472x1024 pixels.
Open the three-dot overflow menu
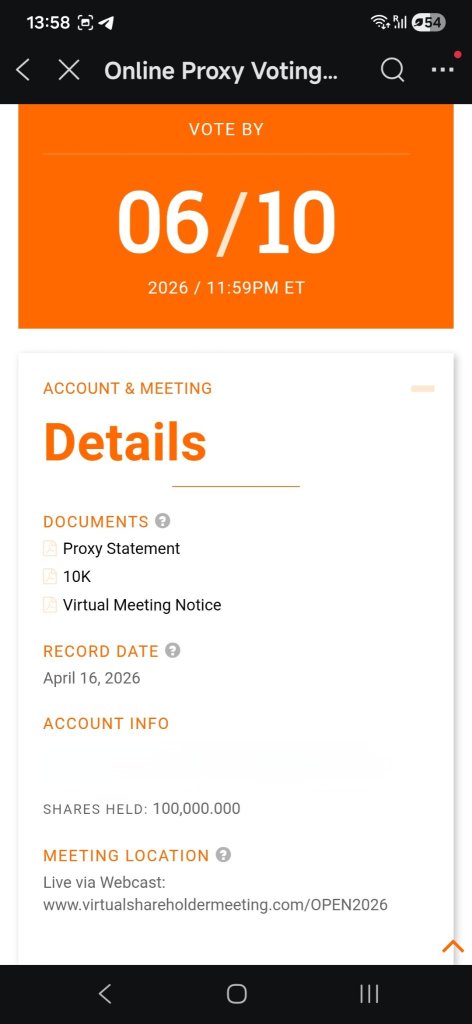click(443, 69)
